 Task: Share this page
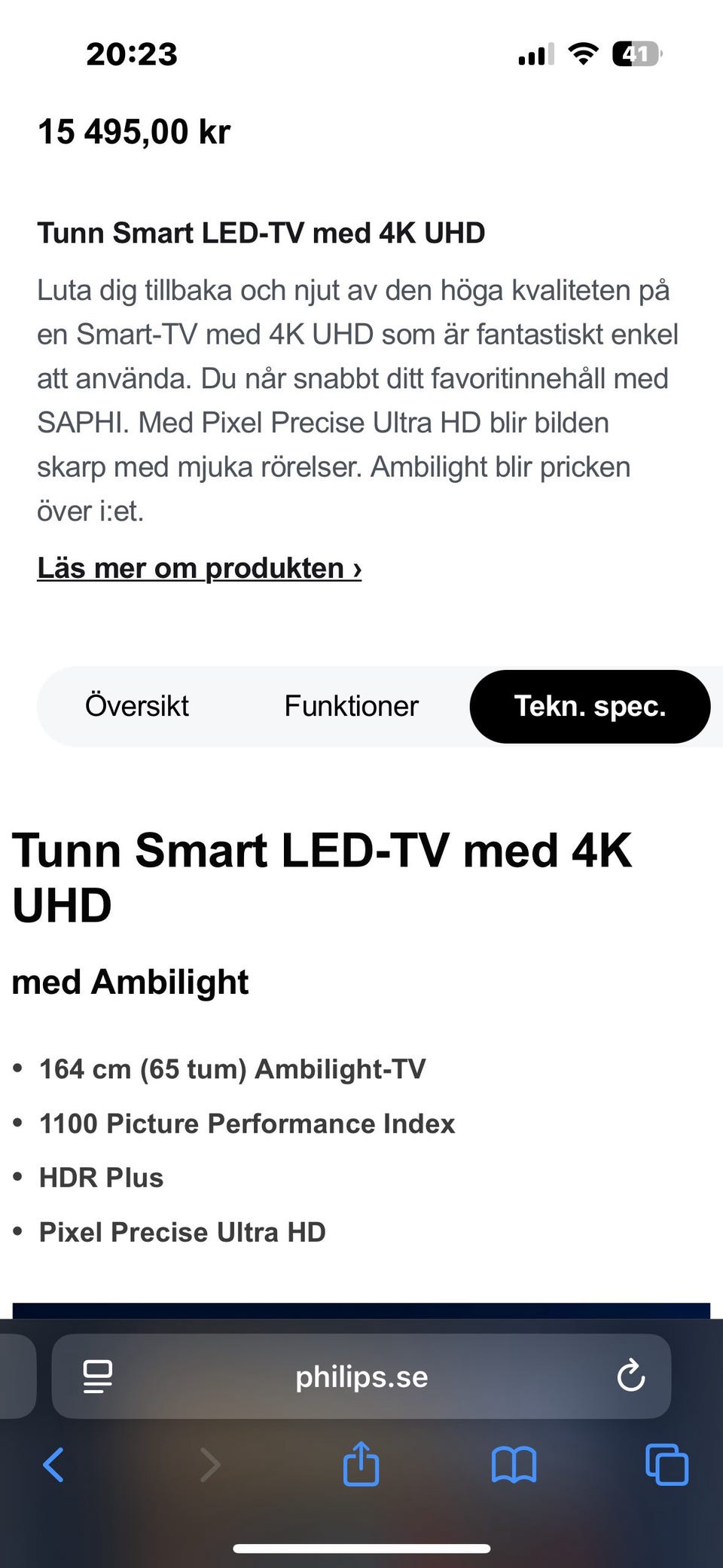tap(361, 1463)
